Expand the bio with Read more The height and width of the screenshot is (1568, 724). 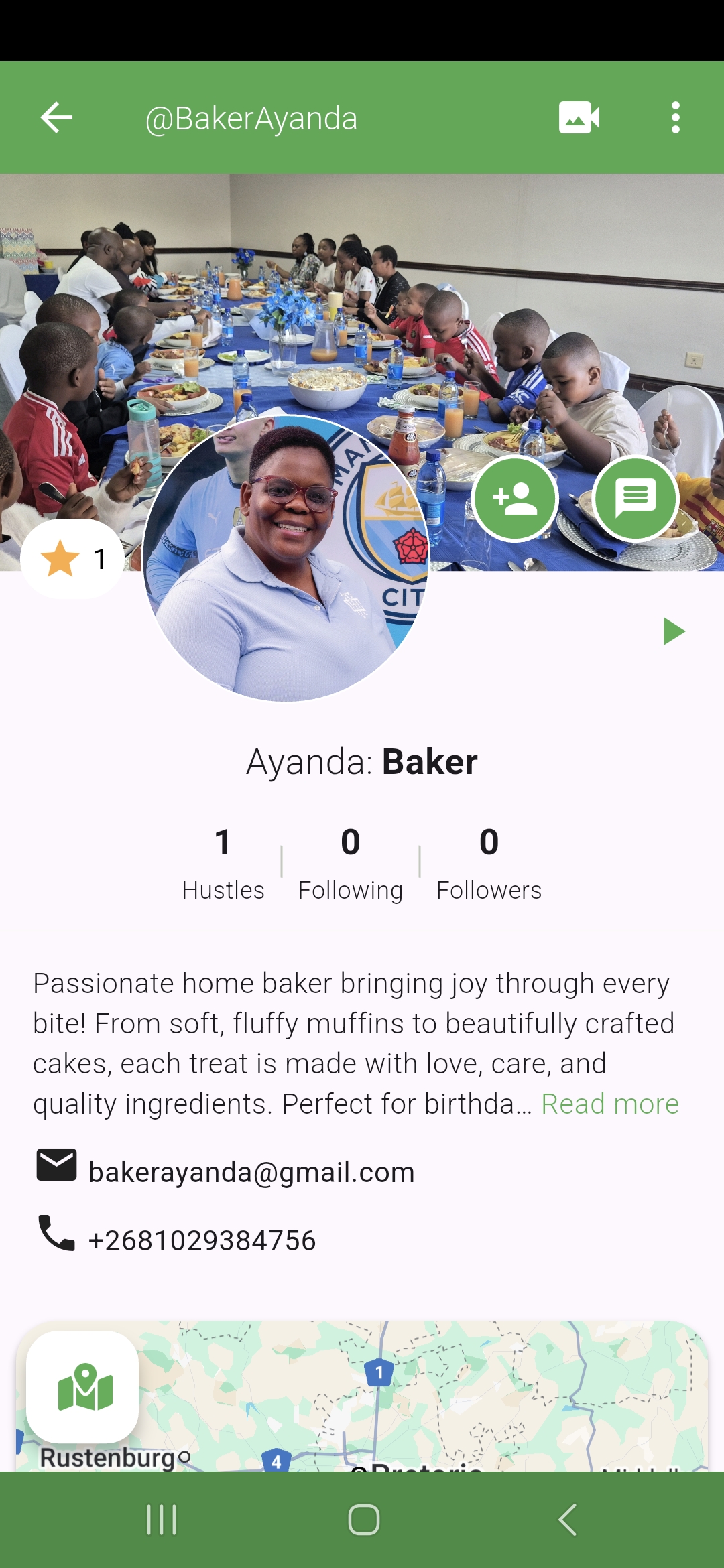(609, 1104)
